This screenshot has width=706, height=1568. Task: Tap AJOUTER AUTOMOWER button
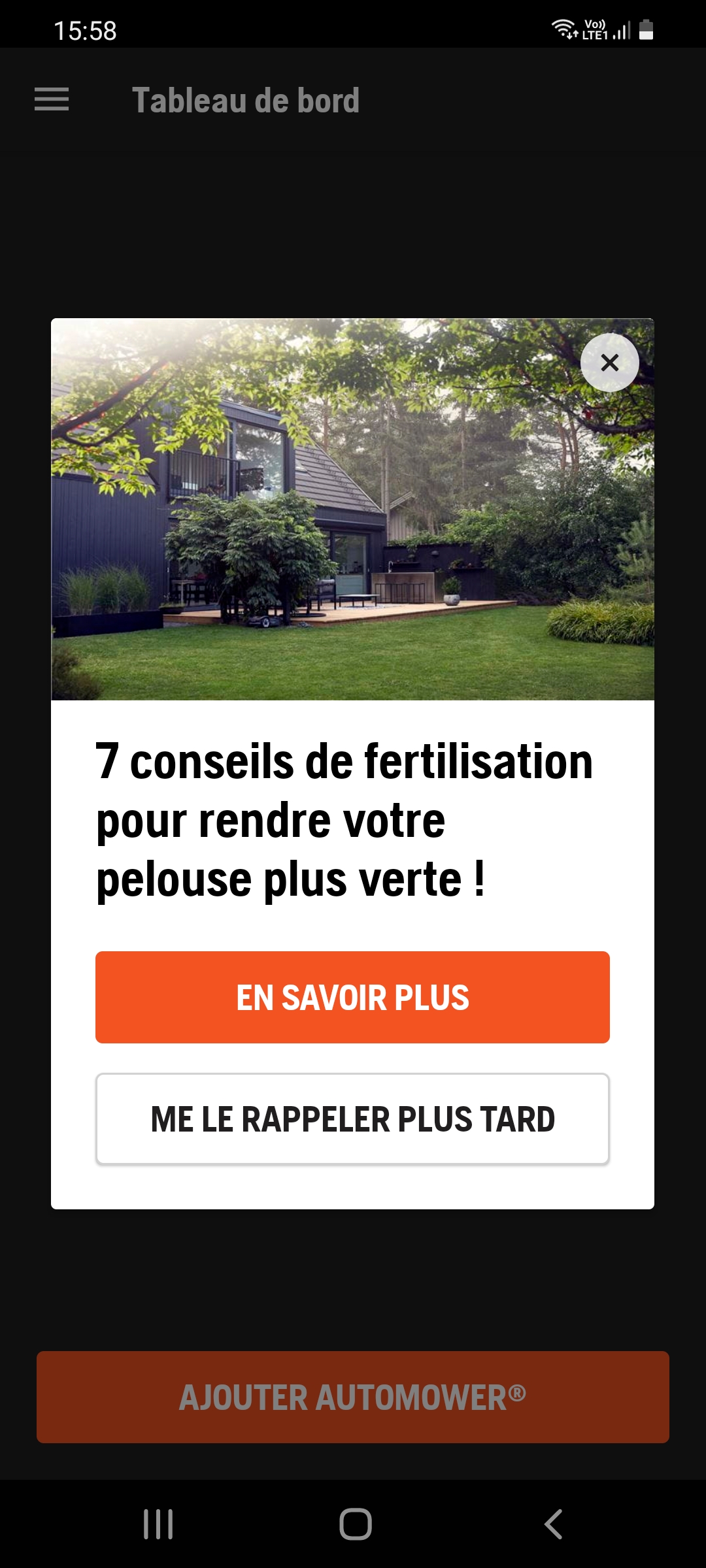point(353,1397)
